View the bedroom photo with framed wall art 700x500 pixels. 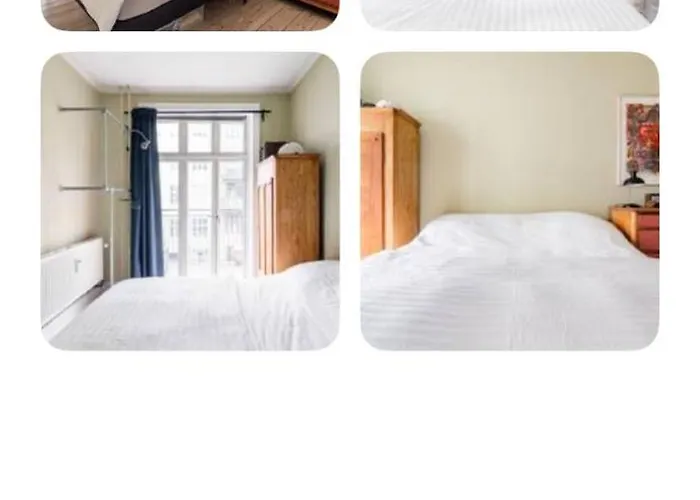pos(510,201)
